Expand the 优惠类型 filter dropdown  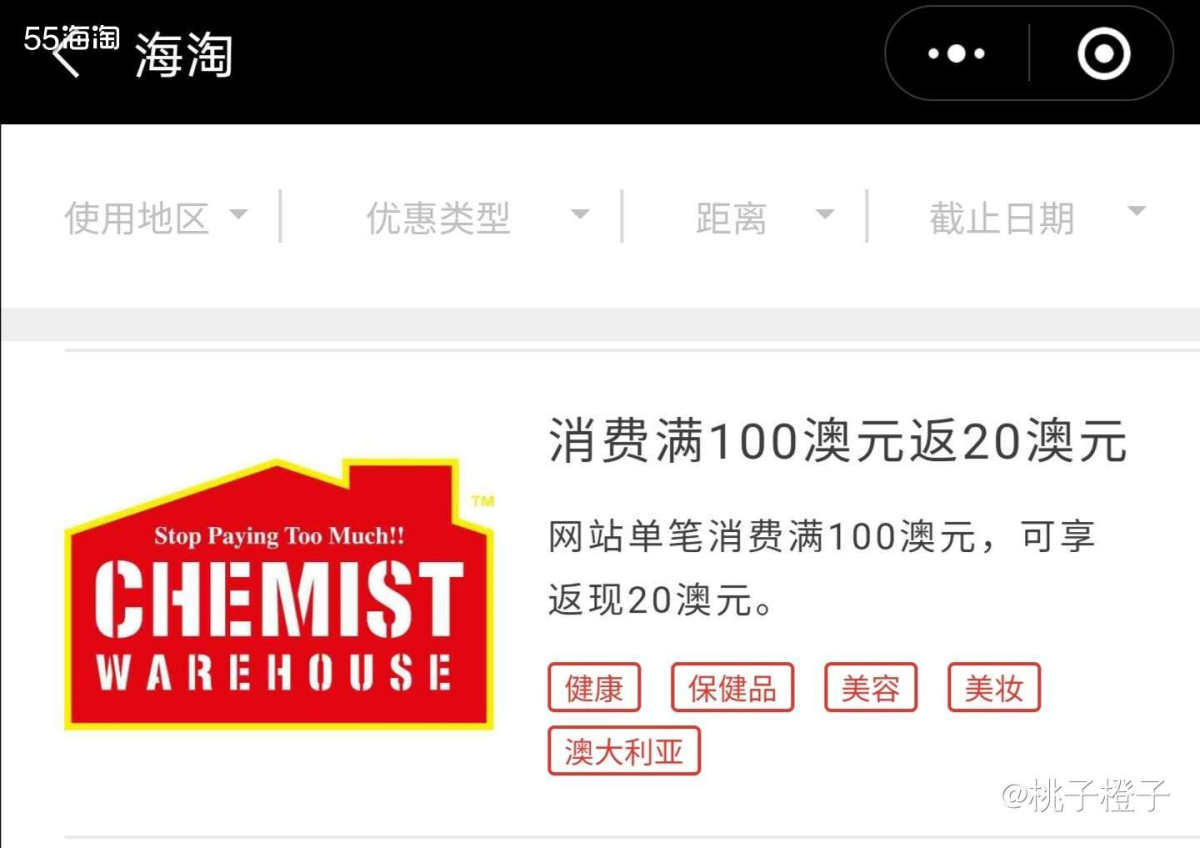point(476,217)
